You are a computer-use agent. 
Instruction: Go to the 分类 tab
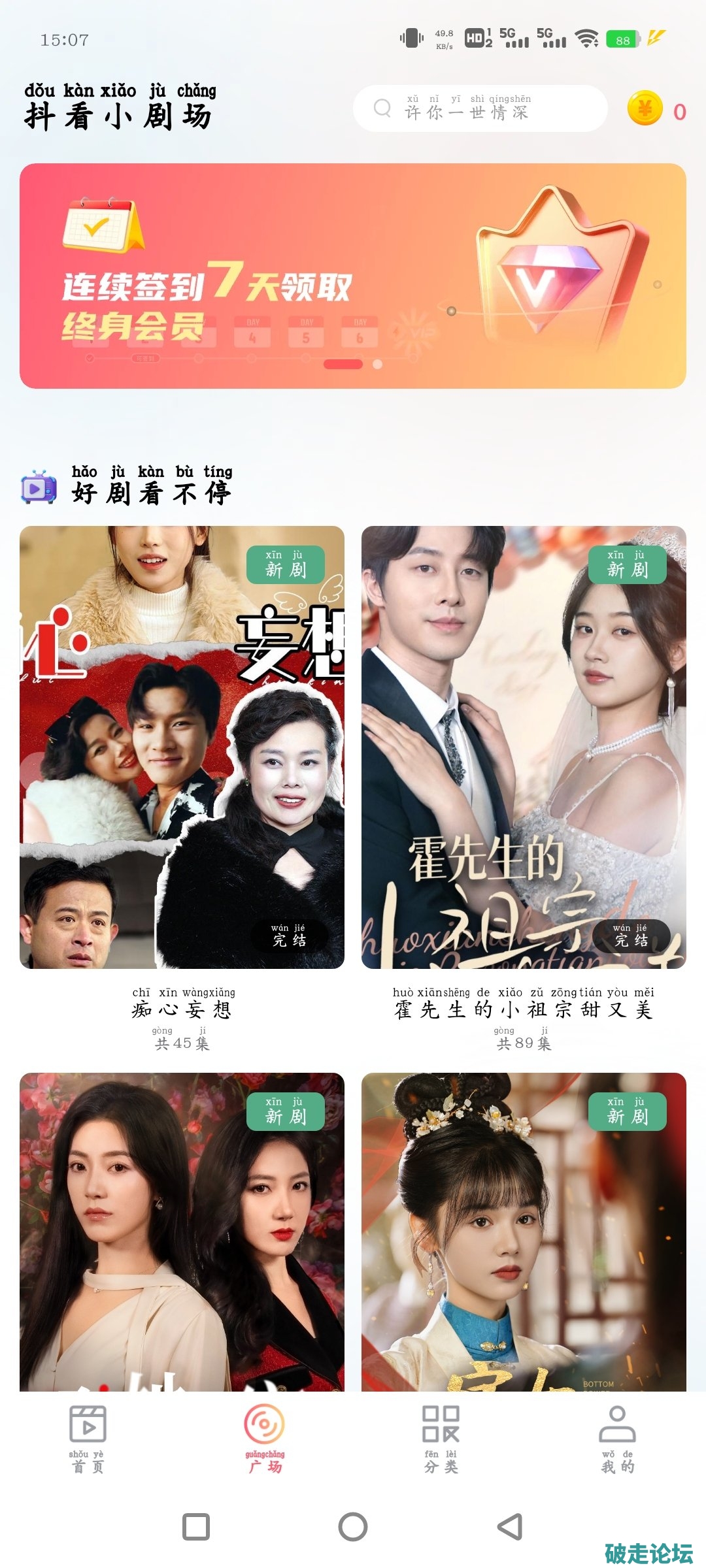441,1439
